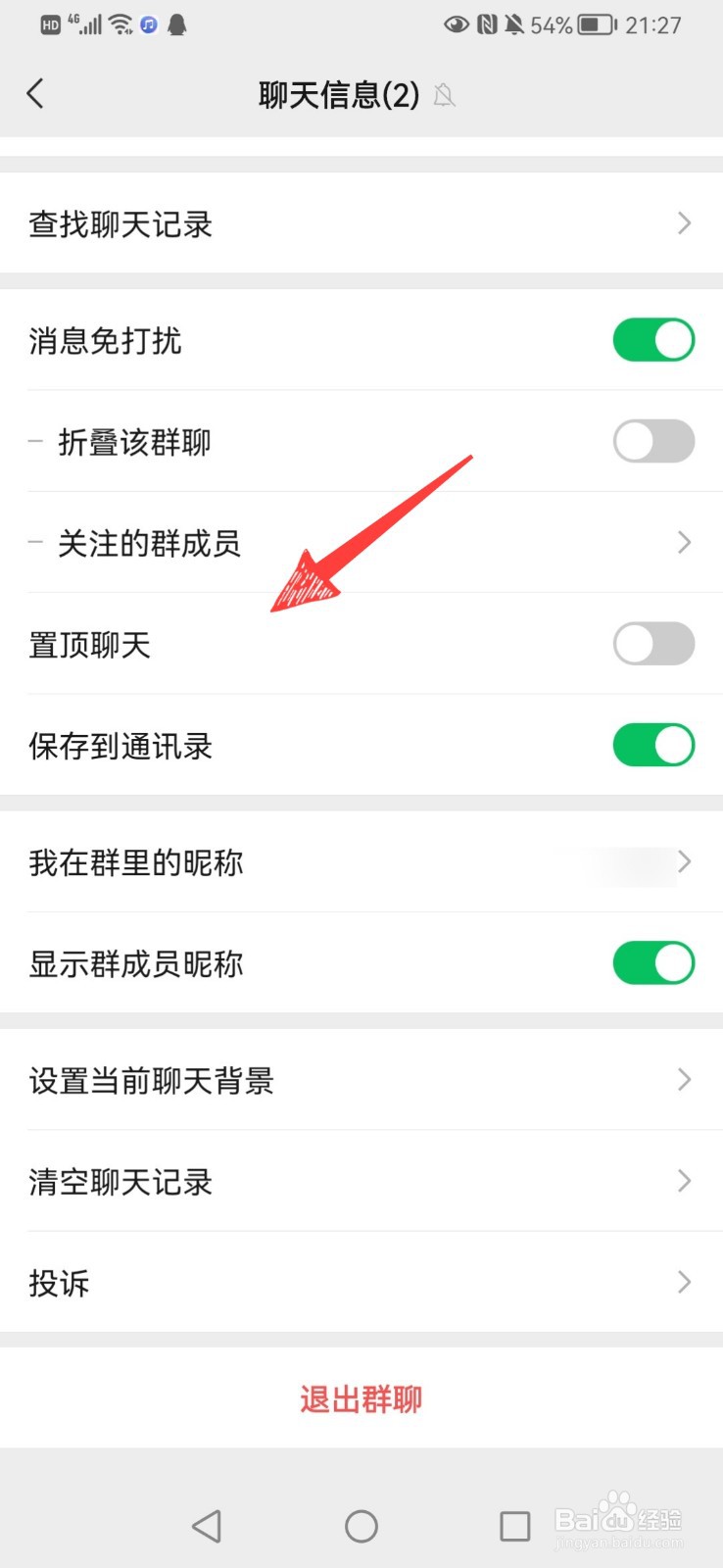The width and height of the screenshot is (723, 1568).
Task: Tap the back arrow to leave chat info
Action: coord(36,93)
